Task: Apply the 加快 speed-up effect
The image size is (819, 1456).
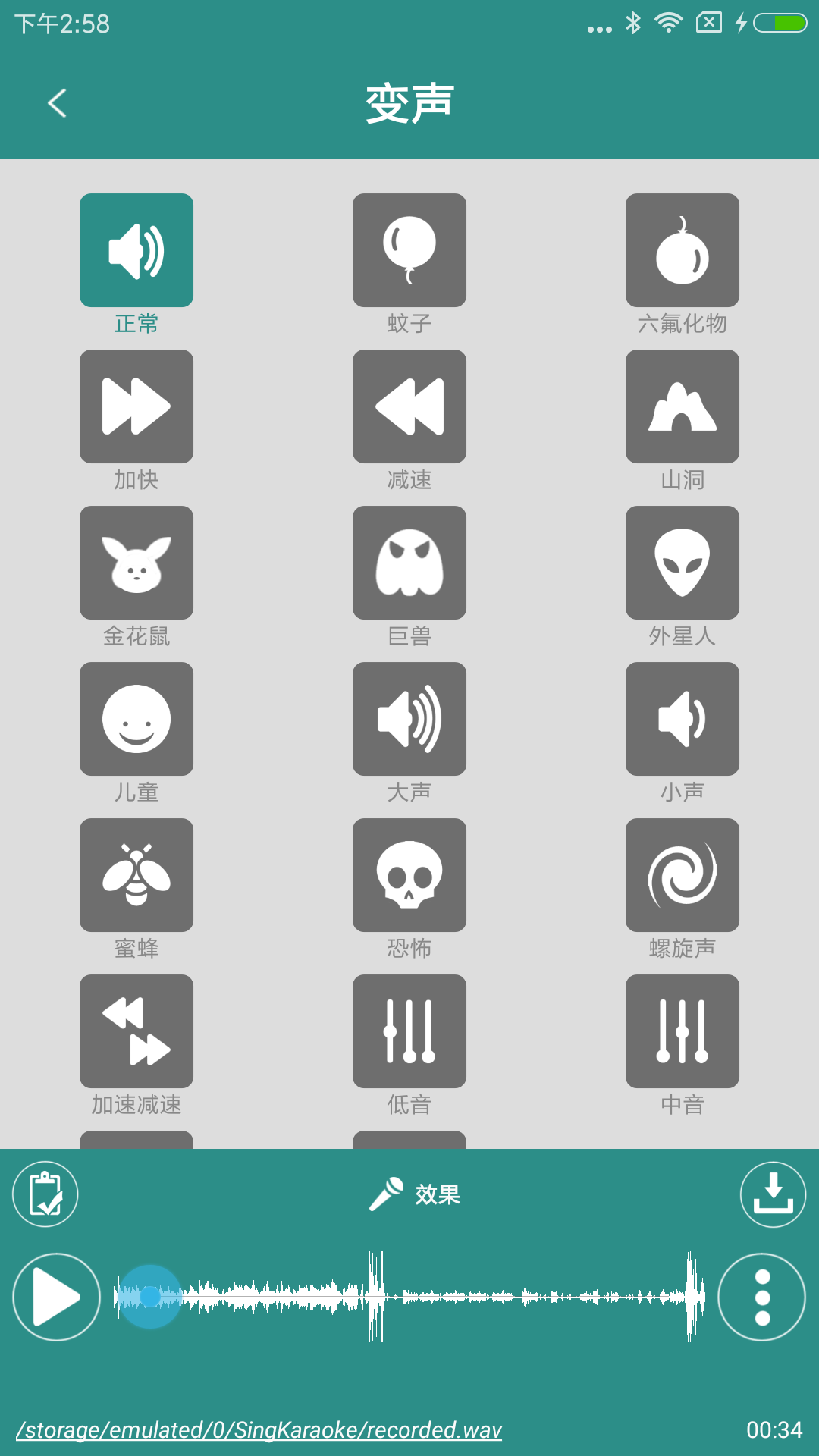Action: click(136, 406)
